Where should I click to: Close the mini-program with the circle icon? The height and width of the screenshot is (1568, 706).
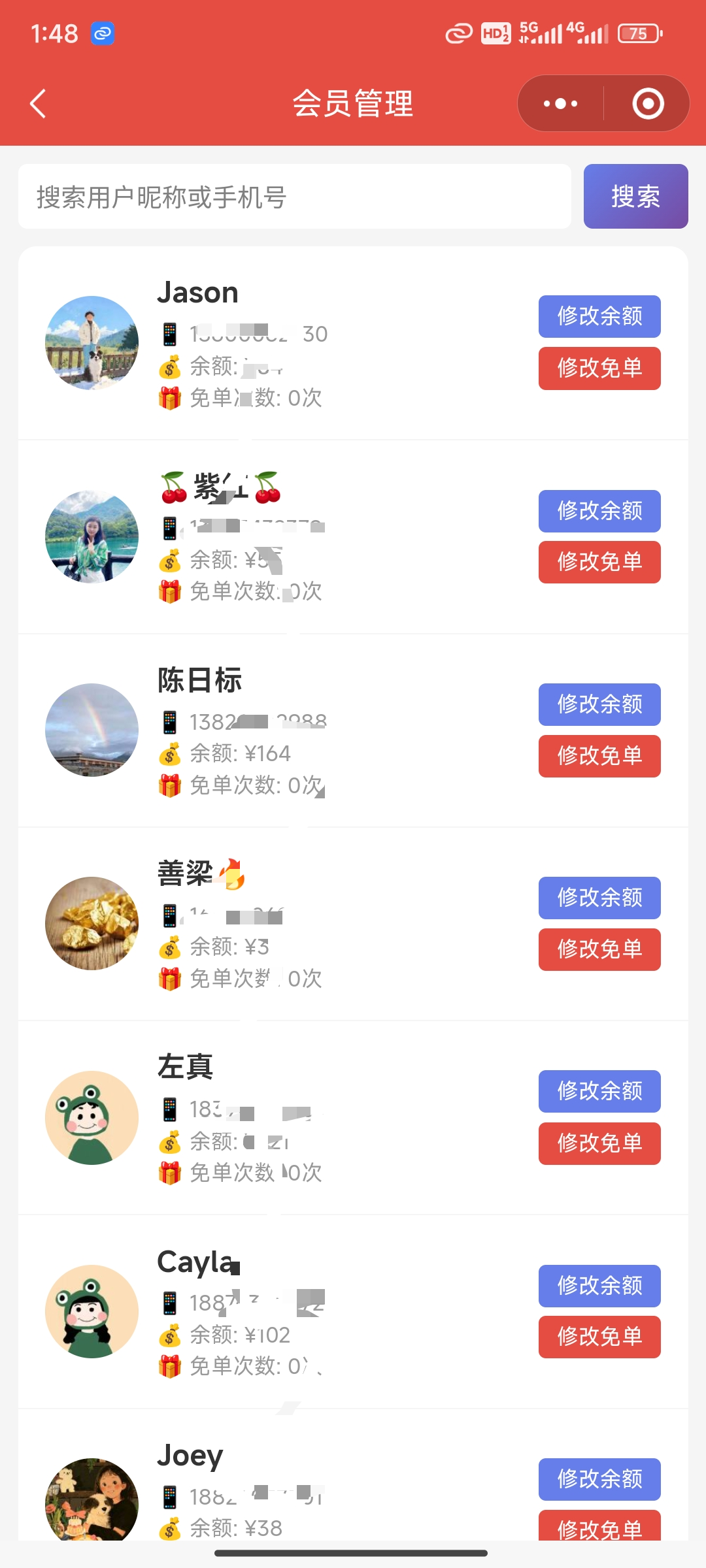(x=648, y=104)
